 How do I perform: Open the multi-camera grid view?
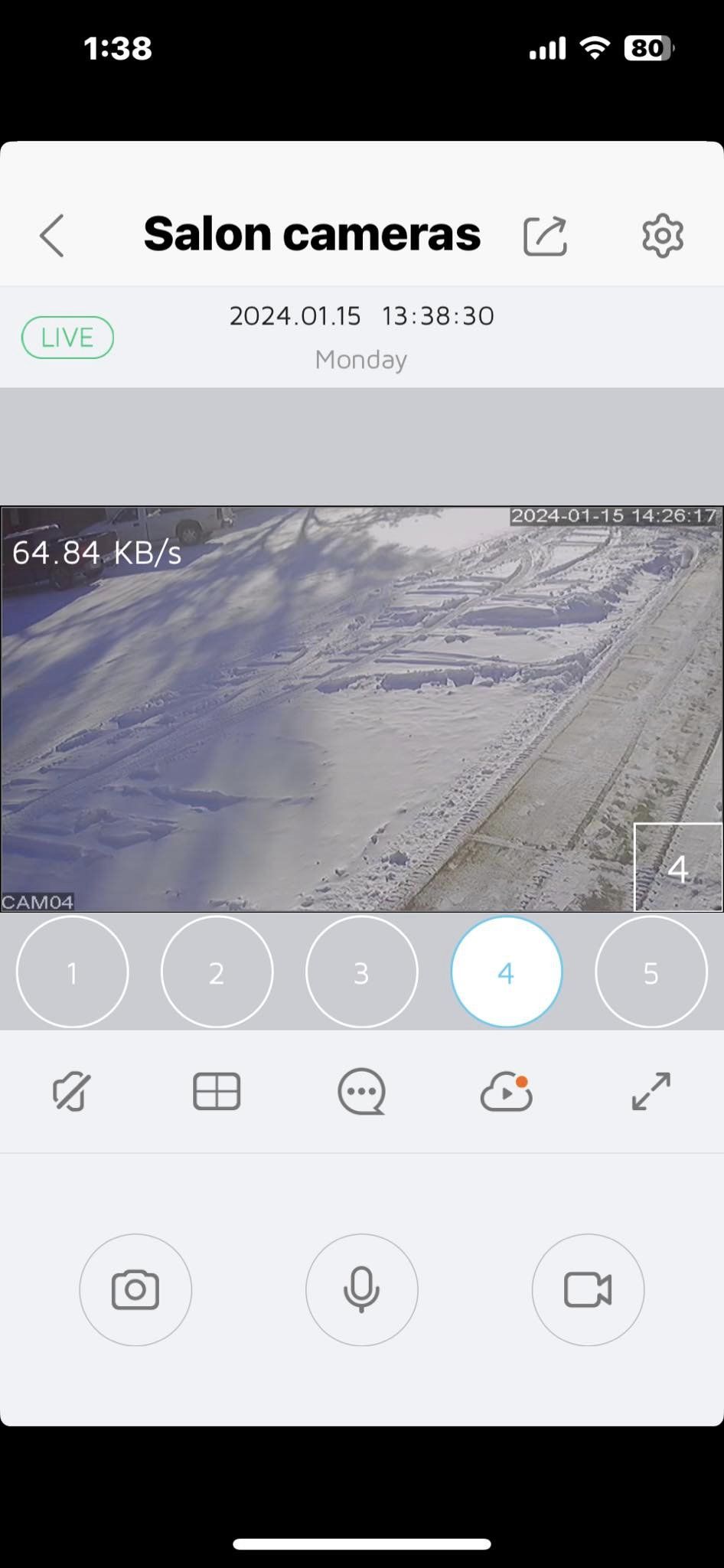pos(217,1091)
